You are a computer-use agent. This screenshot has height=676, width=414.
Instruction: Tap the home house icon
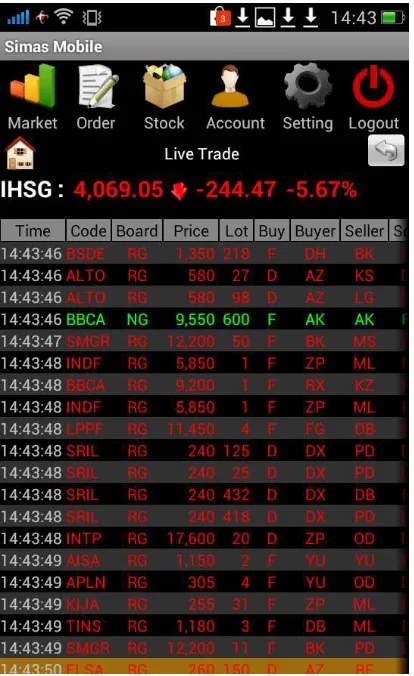[20, 153]
